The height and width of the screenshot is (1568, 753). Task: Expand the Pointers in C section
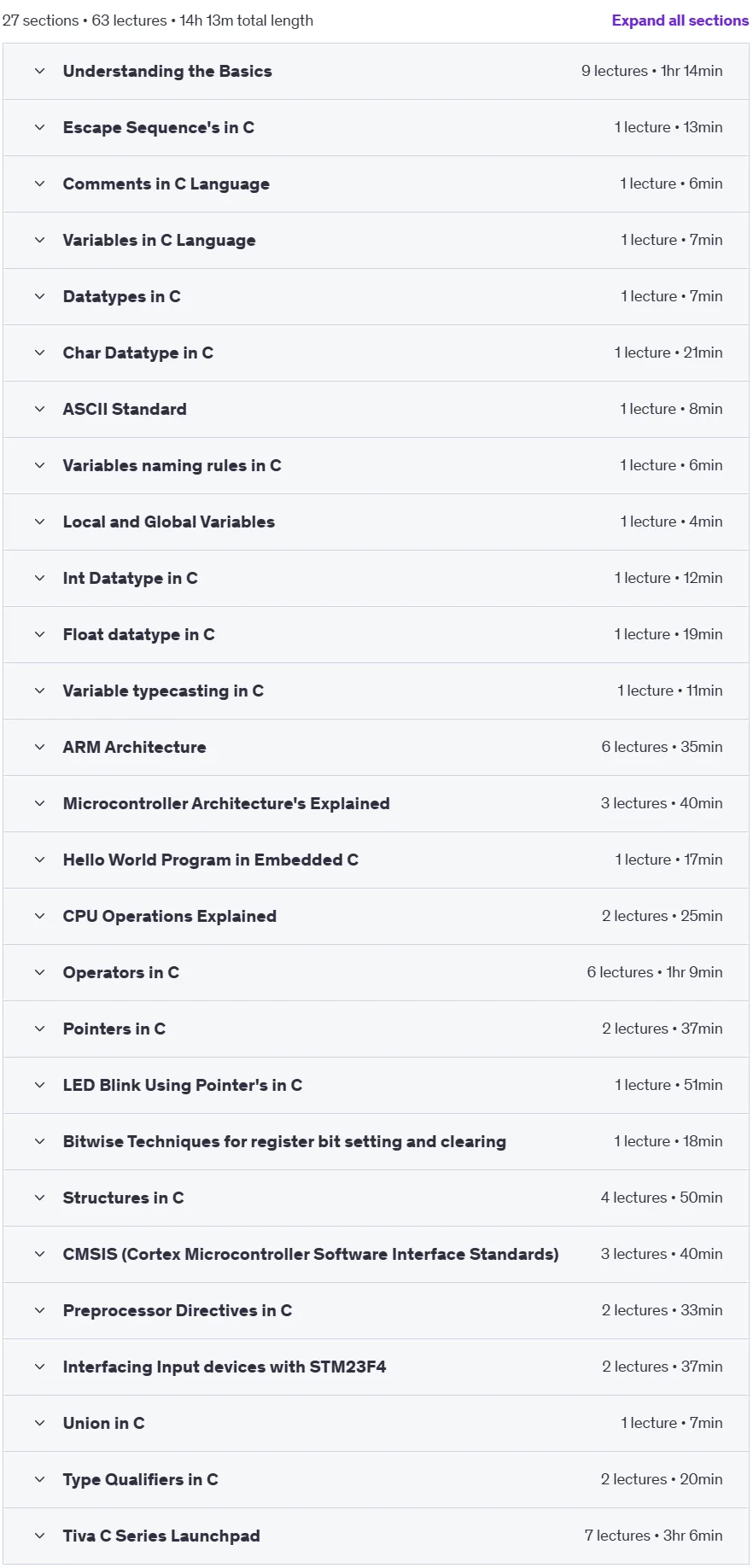tap(376, 1029)
